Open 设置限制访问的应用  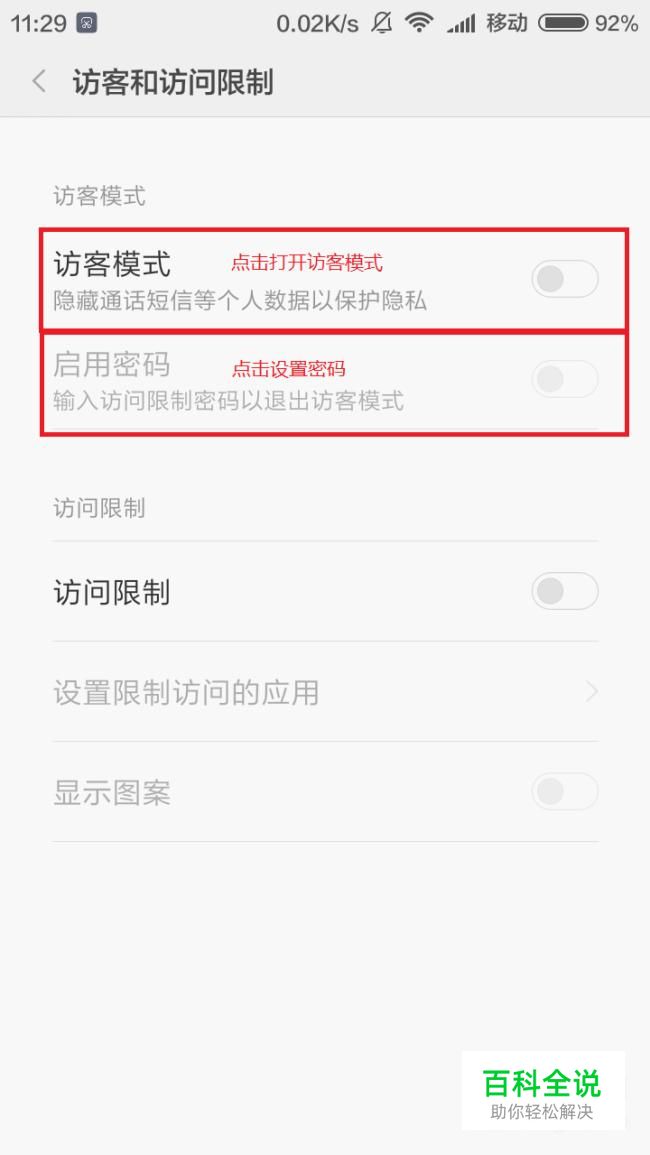coord(324,692)
